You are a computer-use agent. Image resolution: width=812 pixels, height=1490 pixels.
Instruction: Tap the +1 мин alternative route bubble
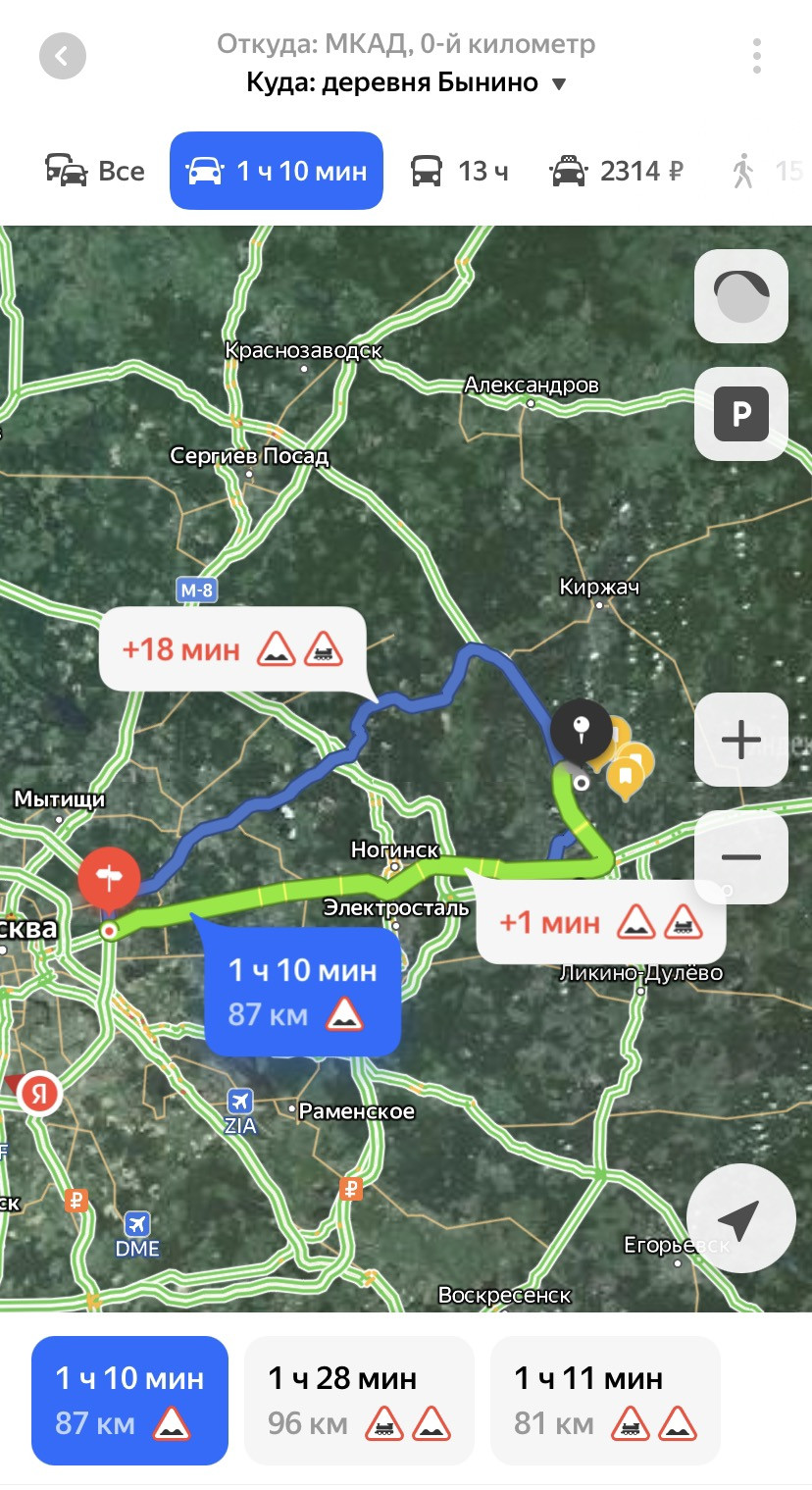[x=601, y=922]
